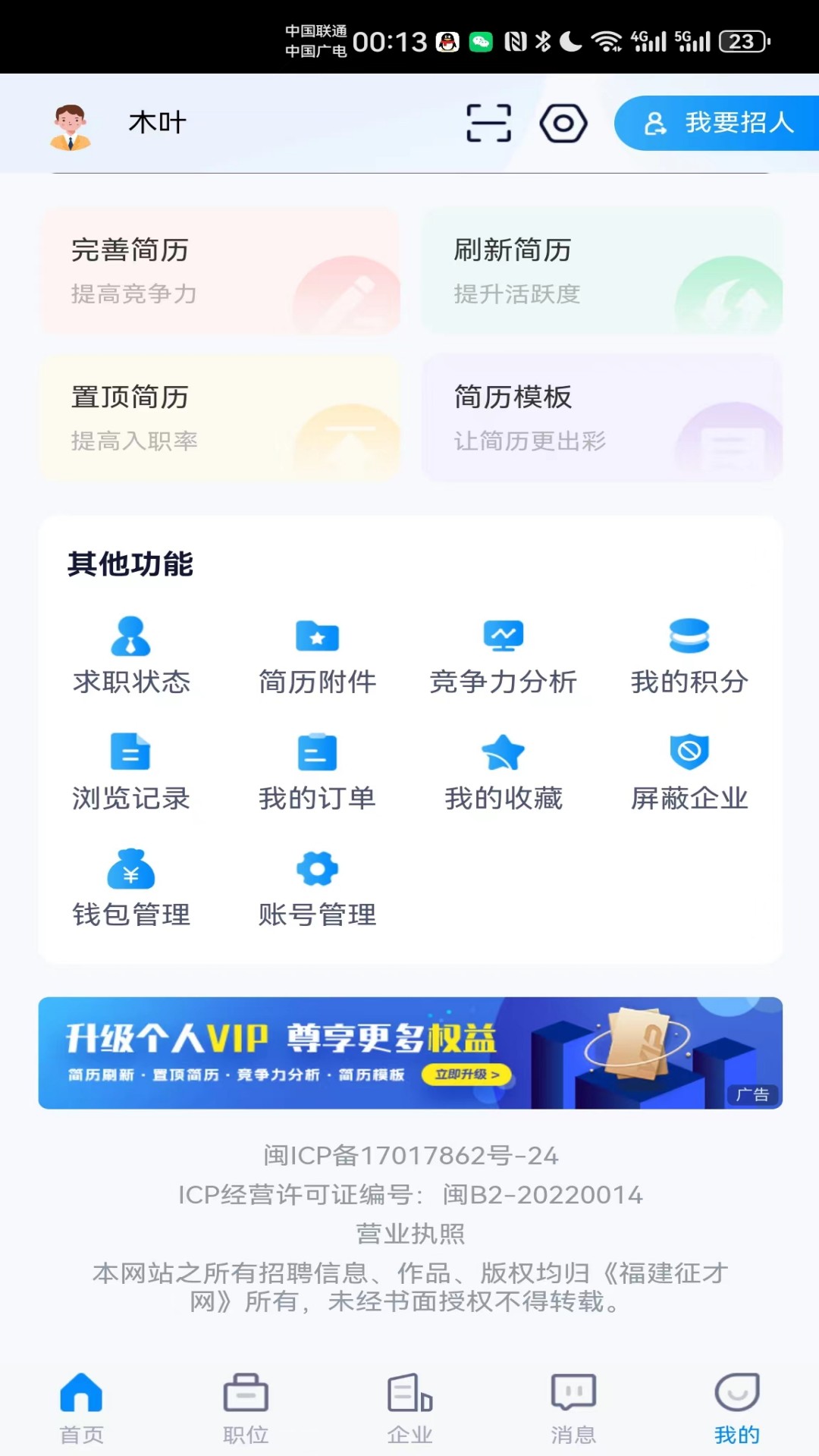The height and width of the screenshot is (1456, 819).
Task: Check 我的积分 points
Action: 689,656
